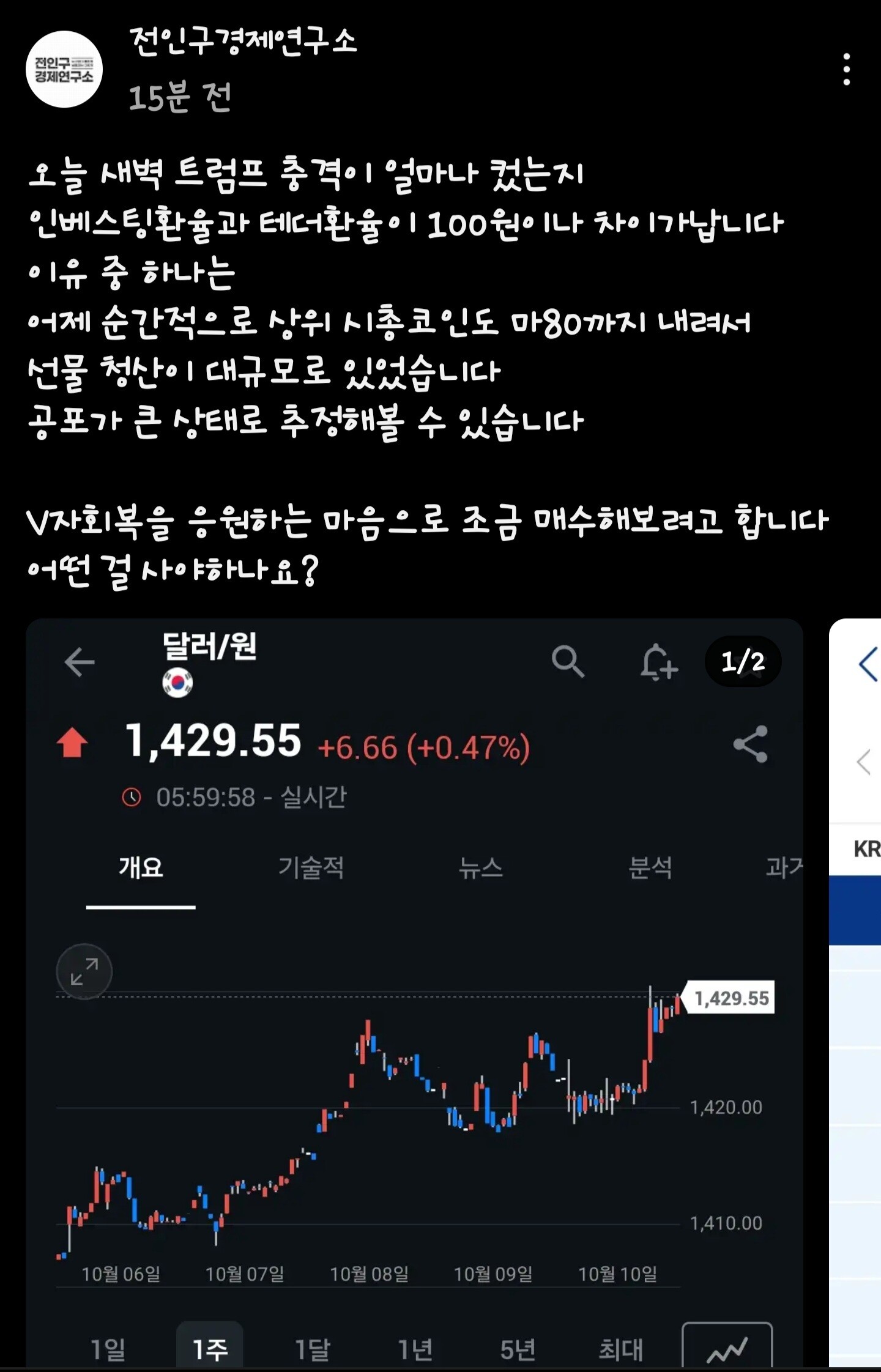This screenshot has width=881, height=1372.
Task: Open 전인구경제연구소 channel avatar
Action: click(64, 69)
